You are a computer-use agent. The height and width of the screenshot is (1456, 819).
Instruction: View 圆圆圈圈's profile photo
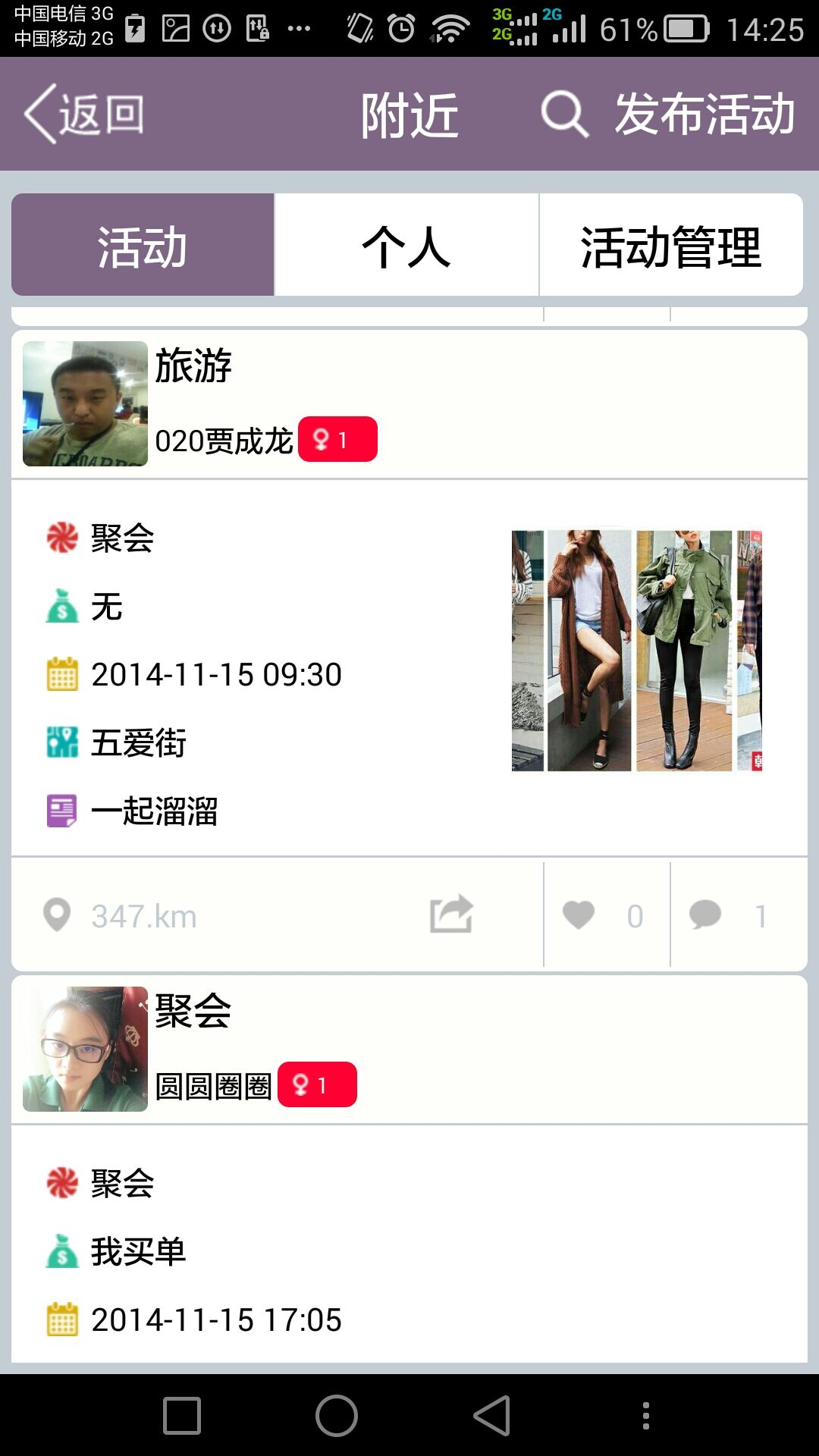(85, 1049)
